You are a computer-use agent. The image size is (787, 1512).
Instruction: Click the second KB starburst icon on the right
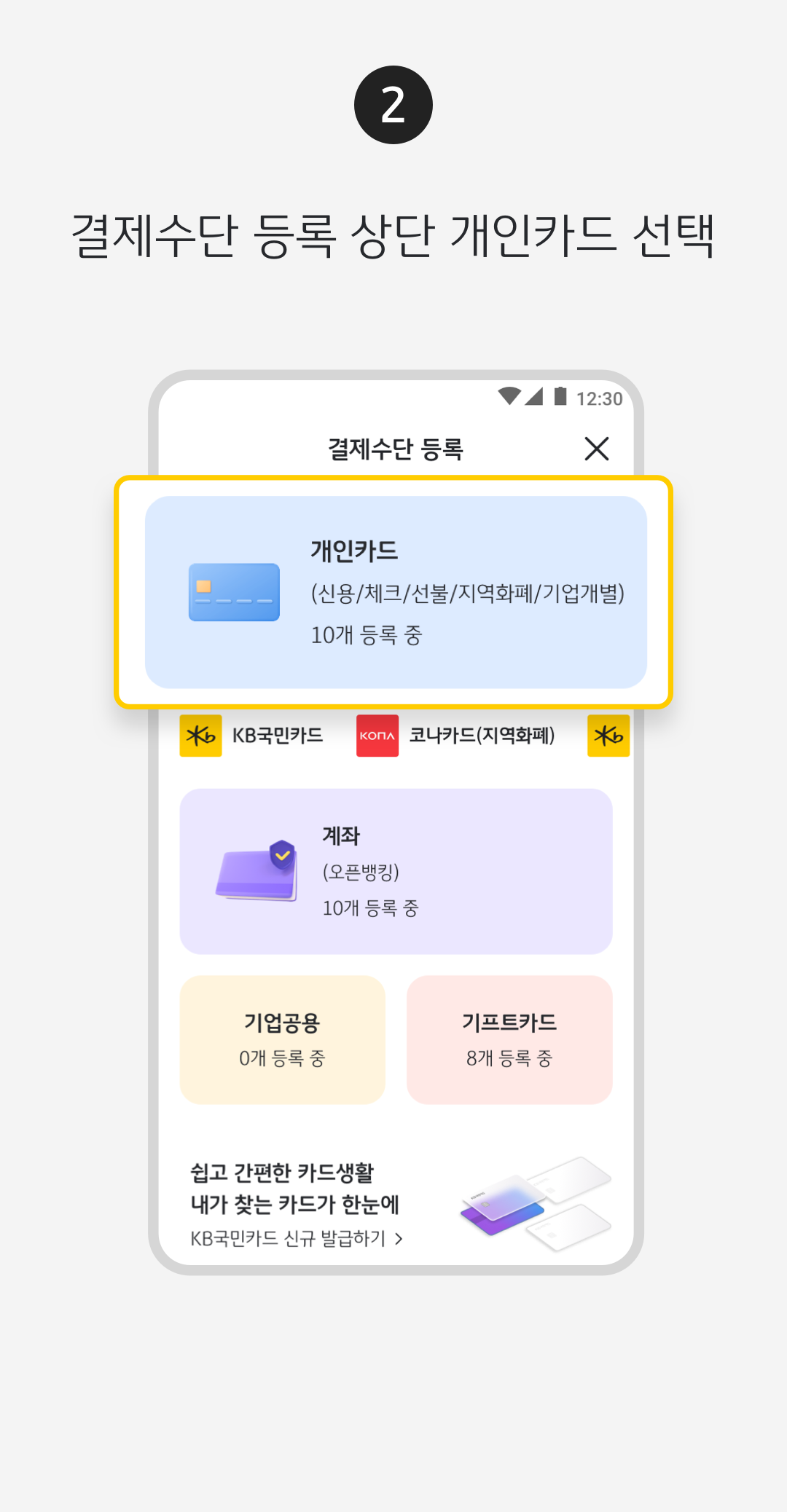click(608, 736)
